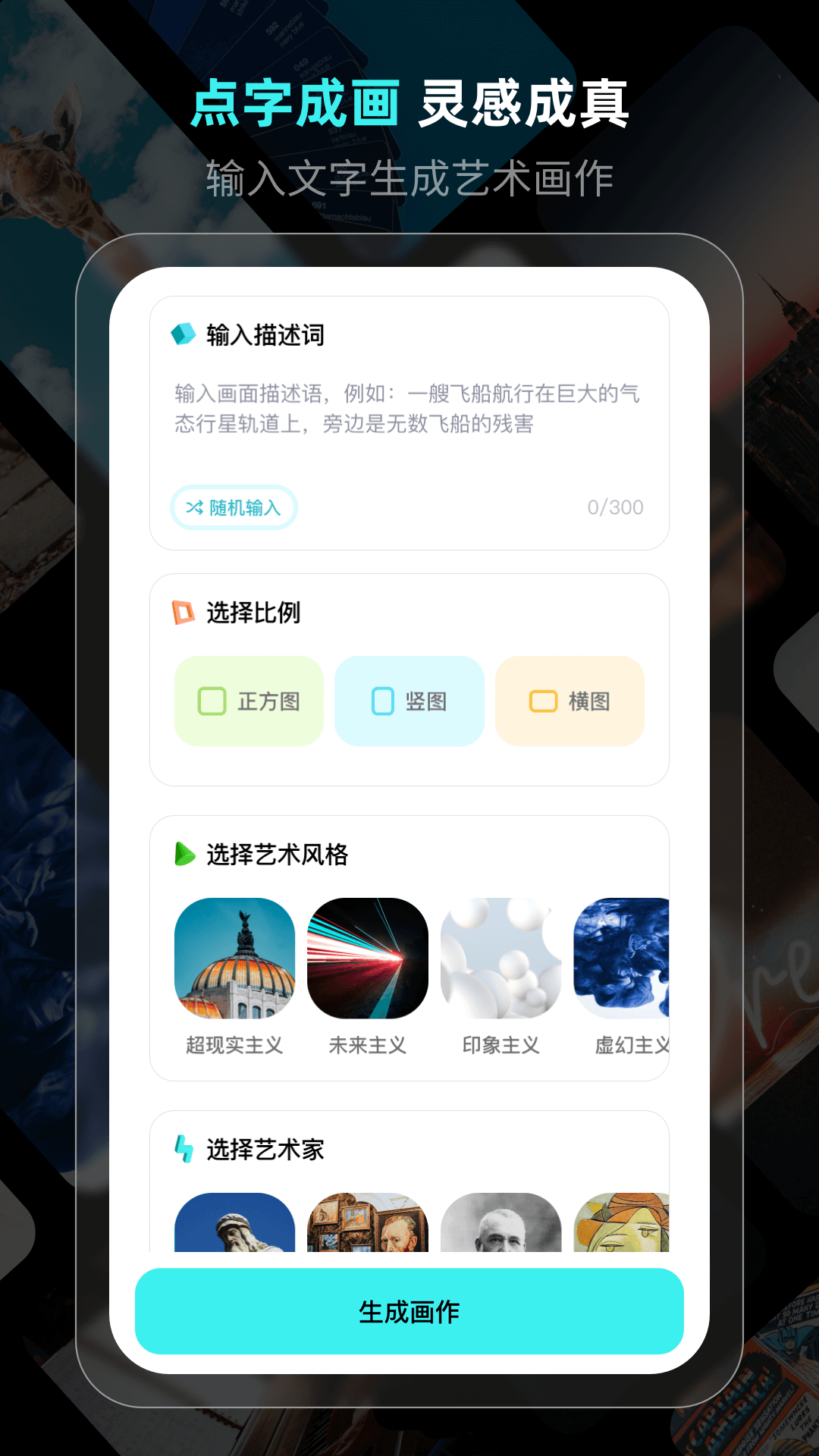Click the shuffle icon inside 随机输入 button
The height and width of the screenshot is (1456, 819).
[195, 507]
